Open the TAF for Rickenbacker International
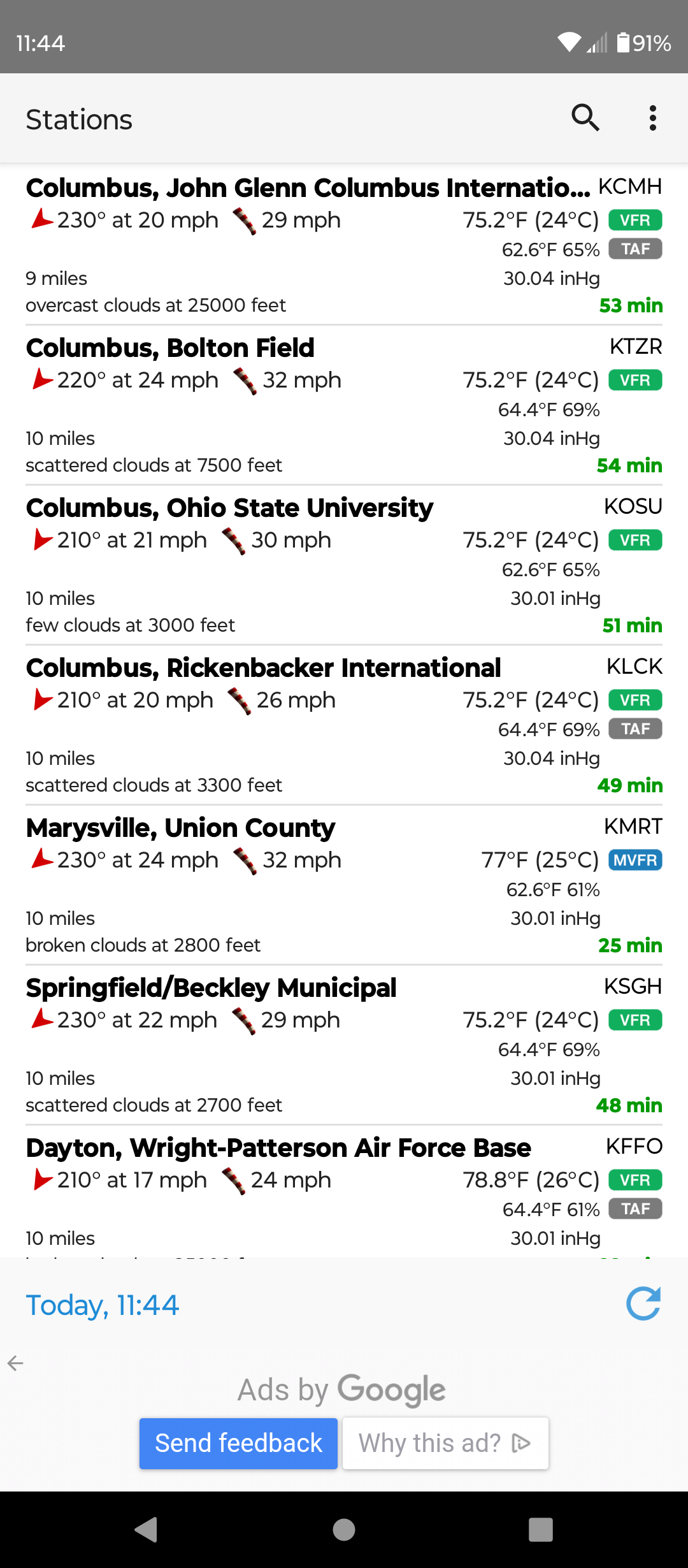This screenshot has height=1568, width=688. (x=634, y=728)
